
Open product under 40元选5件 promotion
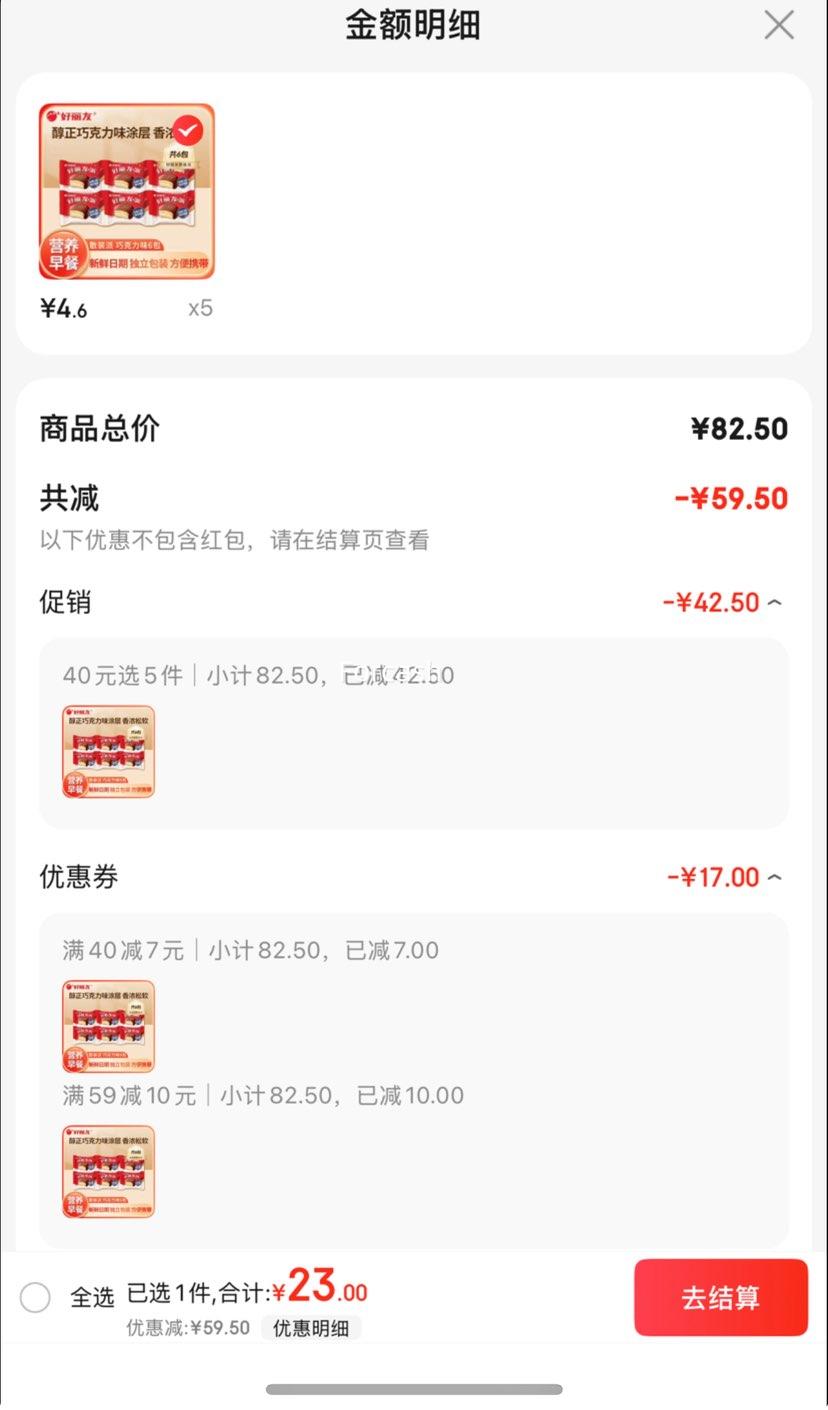(109, 752)
